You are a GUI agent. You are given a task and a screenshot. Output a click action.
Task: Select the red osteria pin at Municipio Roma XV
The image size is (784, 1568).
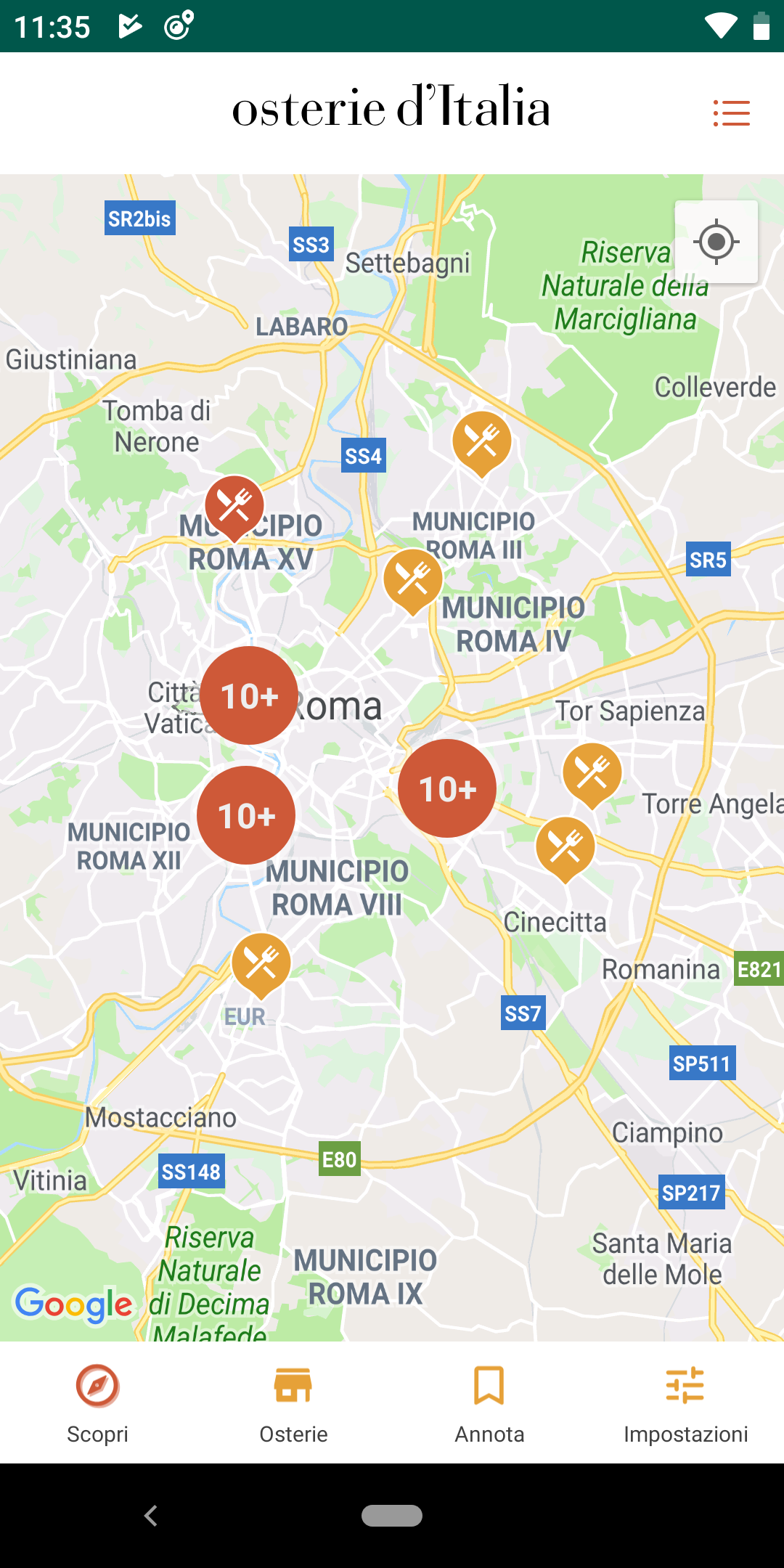(x=234, y=507)
